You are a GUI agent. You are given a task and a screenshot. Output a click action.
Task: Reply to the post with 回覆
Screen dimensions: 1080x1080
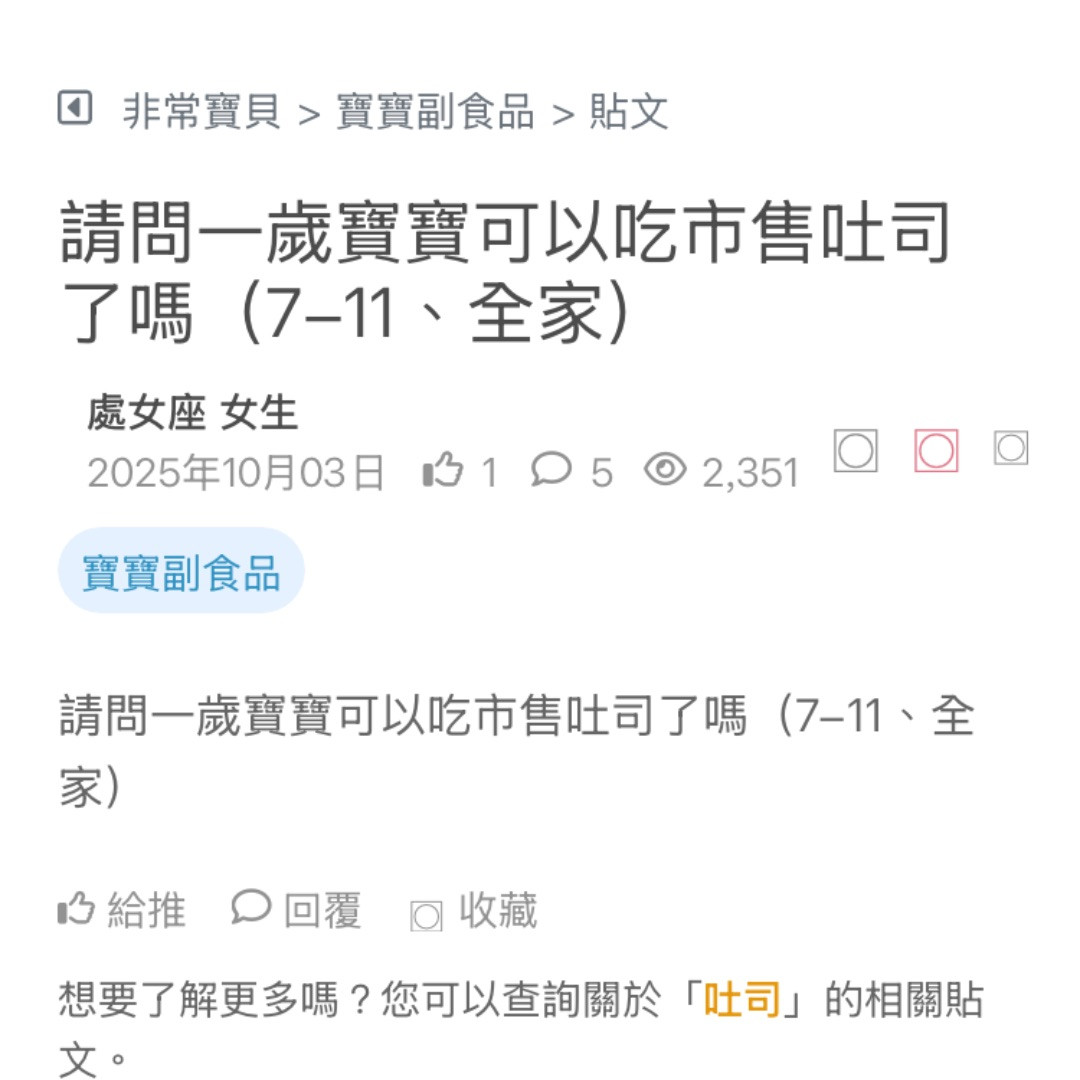(x=297, y=911)
